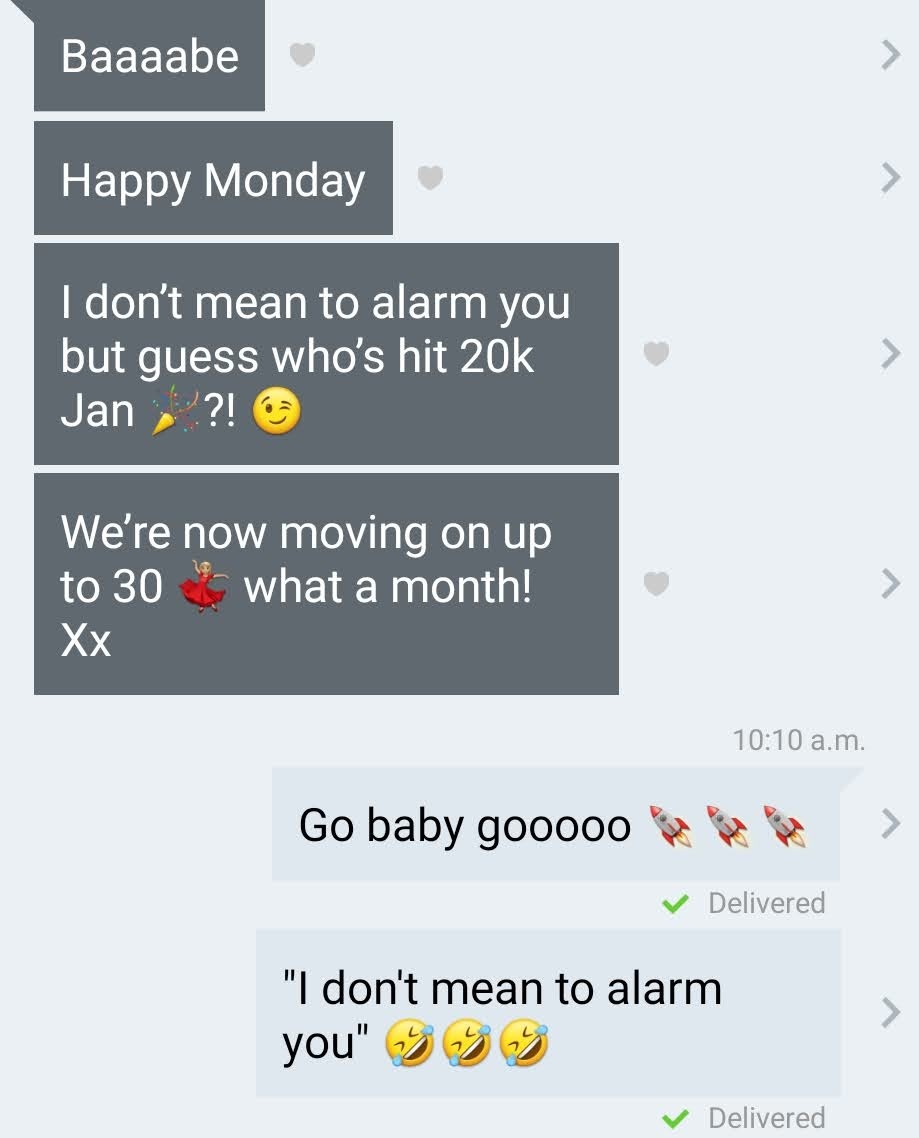Viewport: 919px width, 1138px height.
Task: Like the "guess who's hit 20k" message
Action: [655, 354]
